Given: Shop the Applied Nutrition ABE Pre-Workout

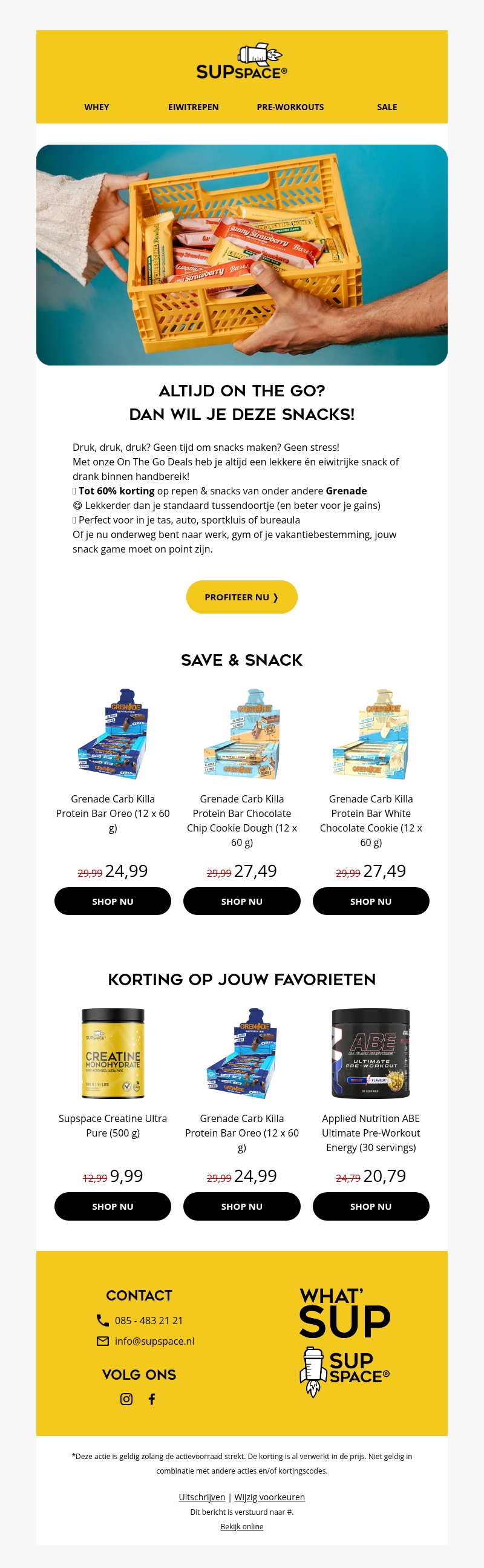Looking at the screenshot, I should (x=371, y=1206).
